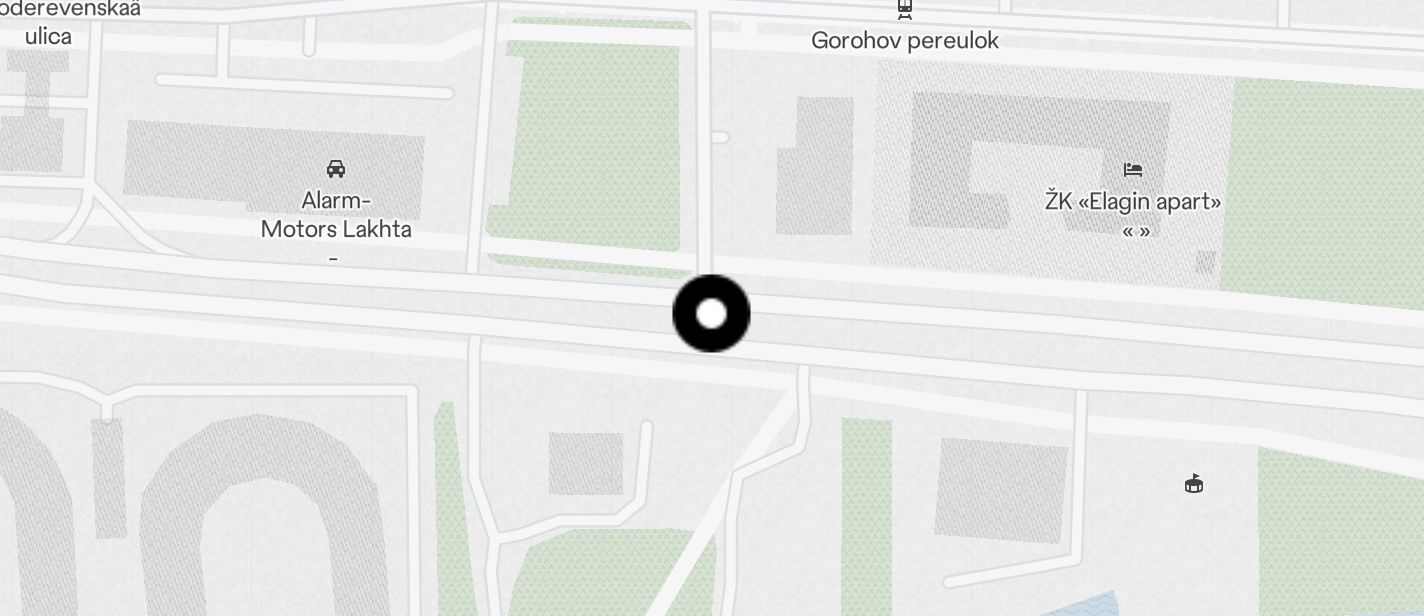Viewport: 1424px width, 616px height.
Task: Tap the black location pin marker
Action: pos(711,314)
